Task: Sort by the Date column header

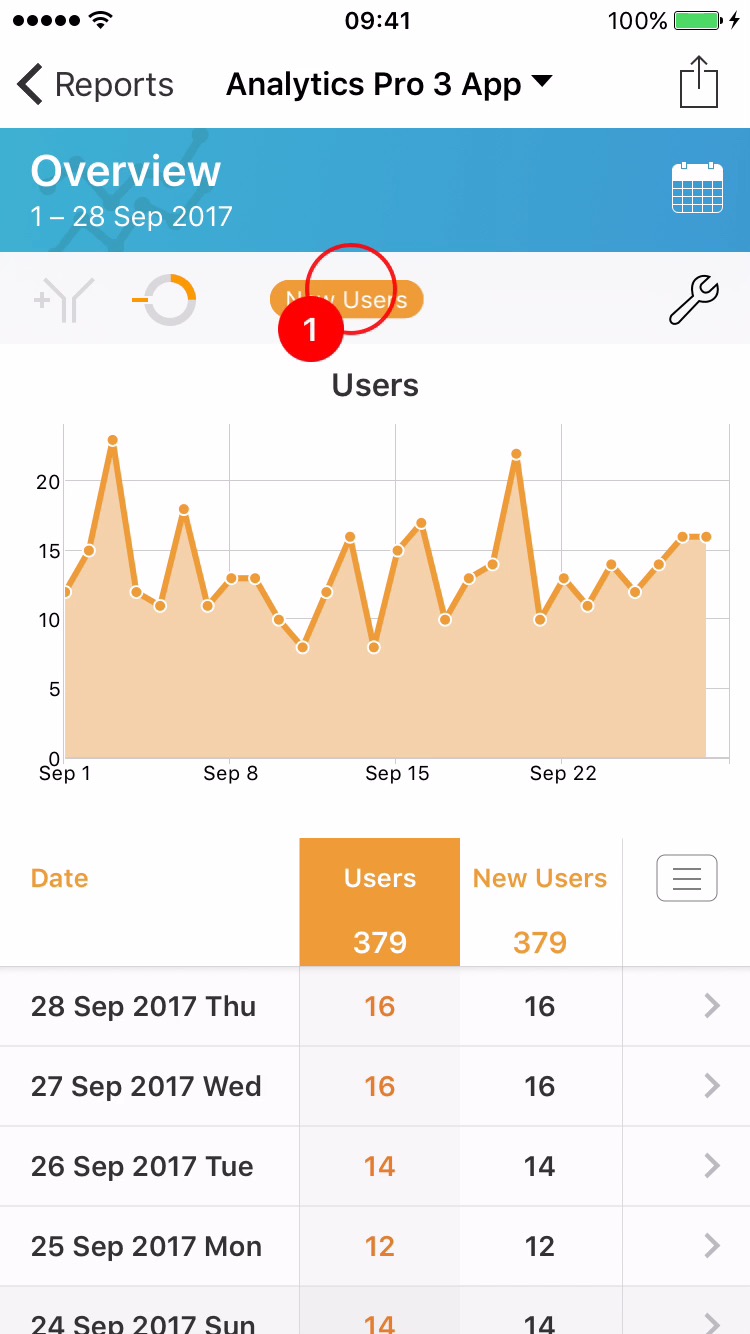Action: point(60,878)
